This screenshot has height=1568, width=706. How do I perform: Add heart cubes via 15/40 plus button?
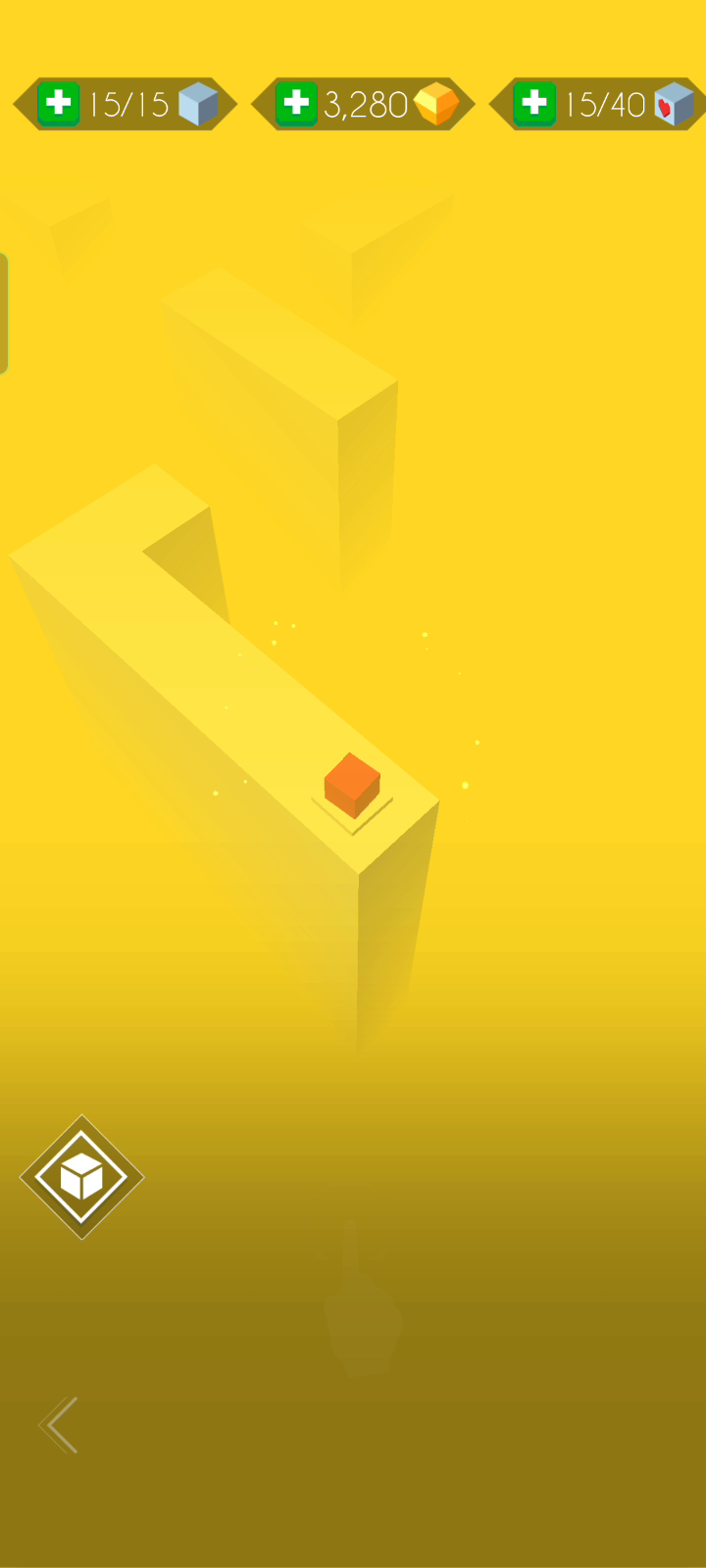pyautogui.click(x=534, y=104)
